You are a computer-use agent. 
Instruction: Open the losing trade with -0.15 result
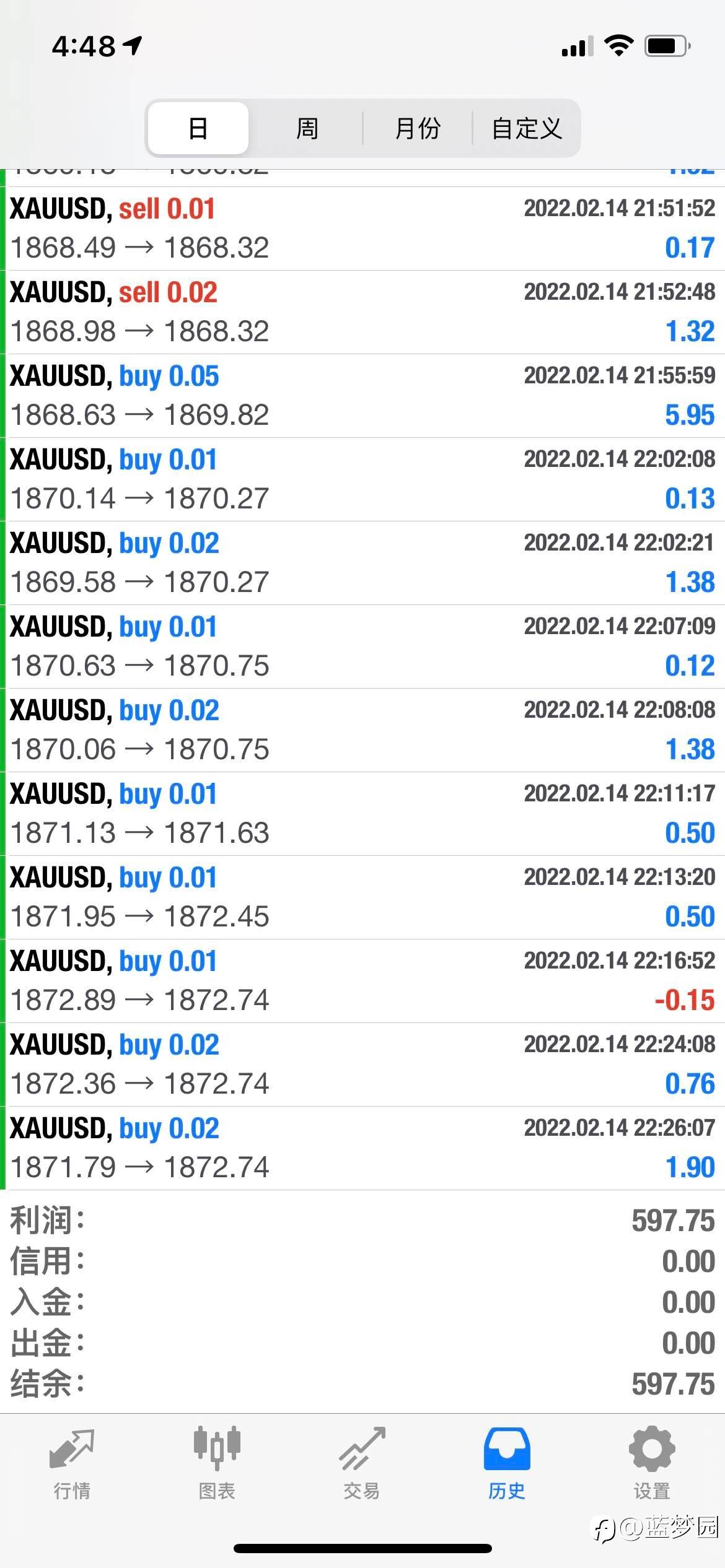(365, 981)
